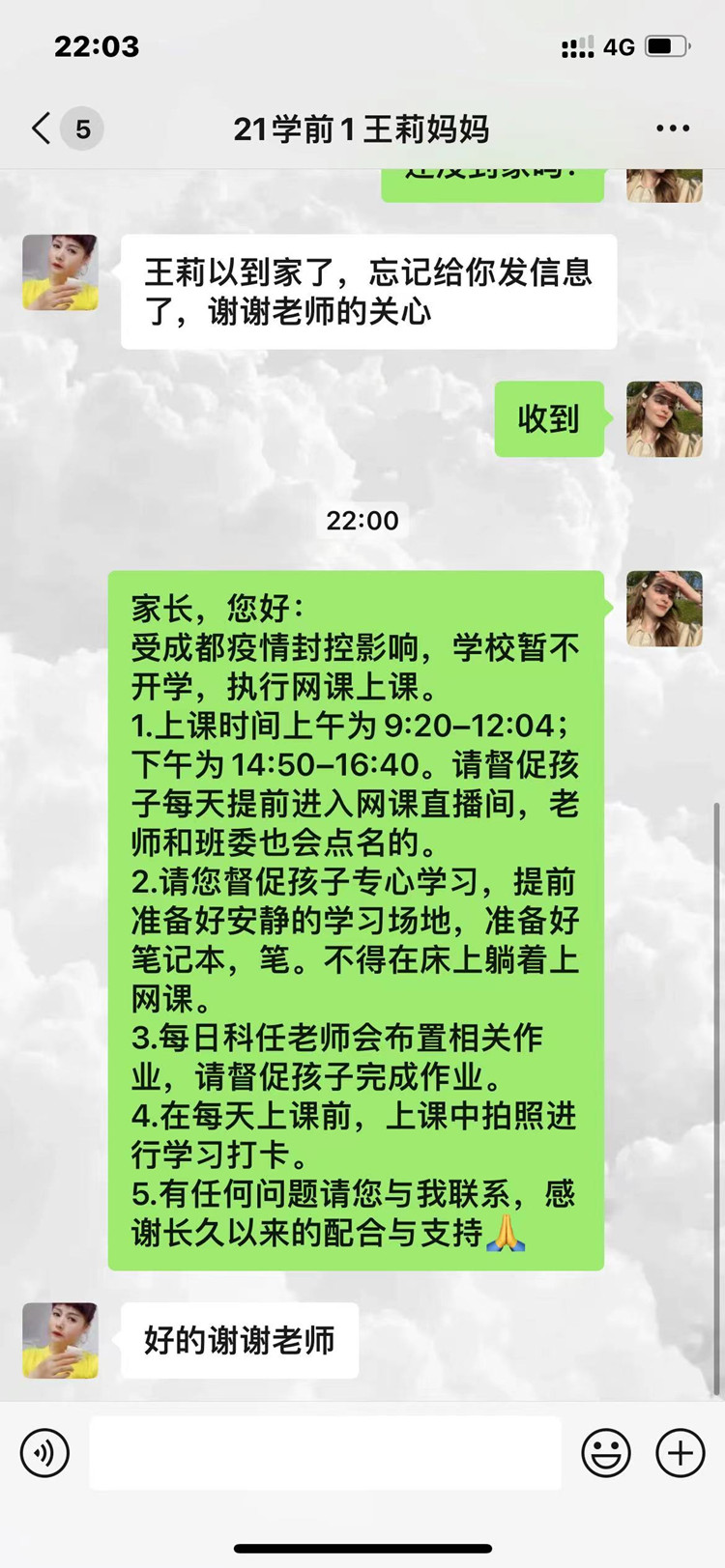The image size is (725, 1568).
Task: Tap the cellular signal indicator
Action: pyautogui.click(x=576, y=43)
